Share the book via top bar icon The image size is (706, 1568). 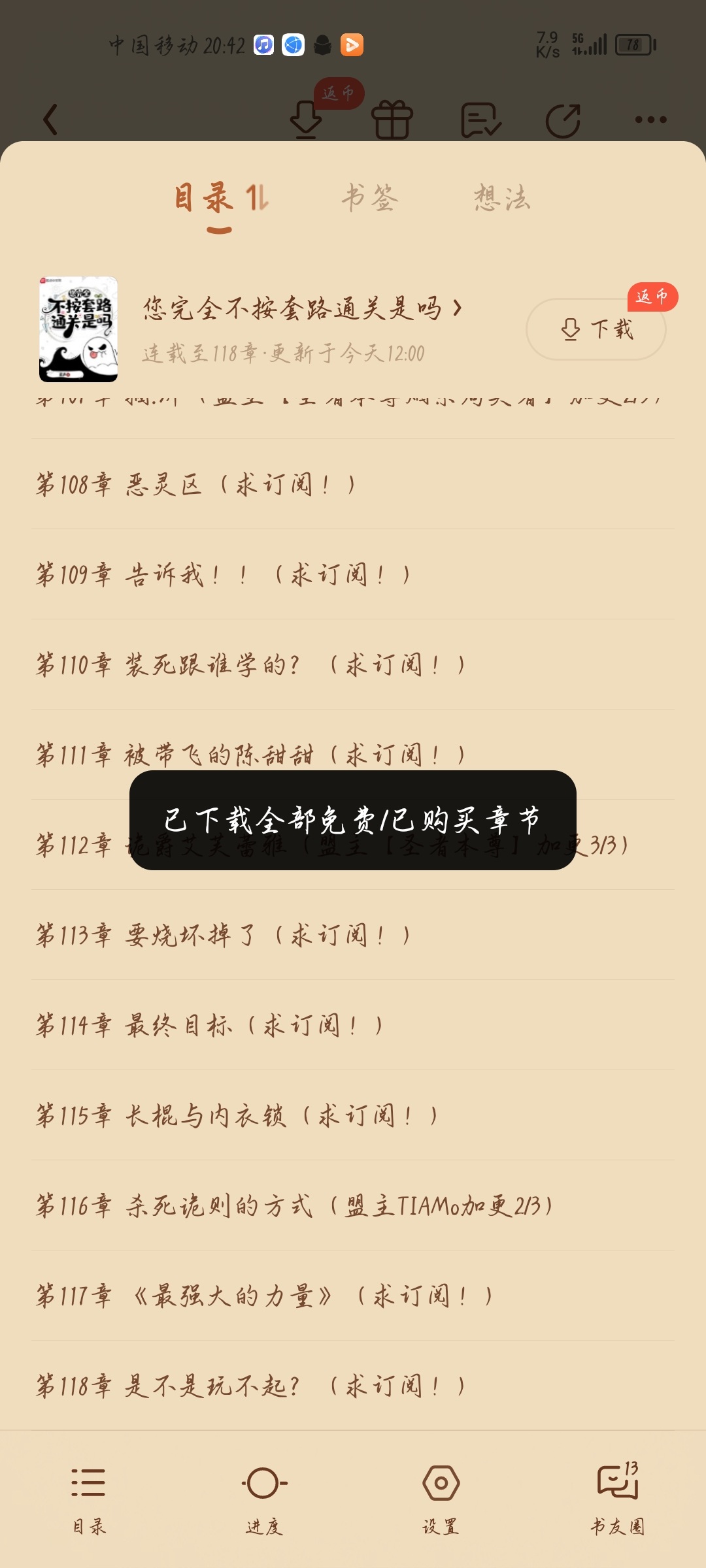563,120
